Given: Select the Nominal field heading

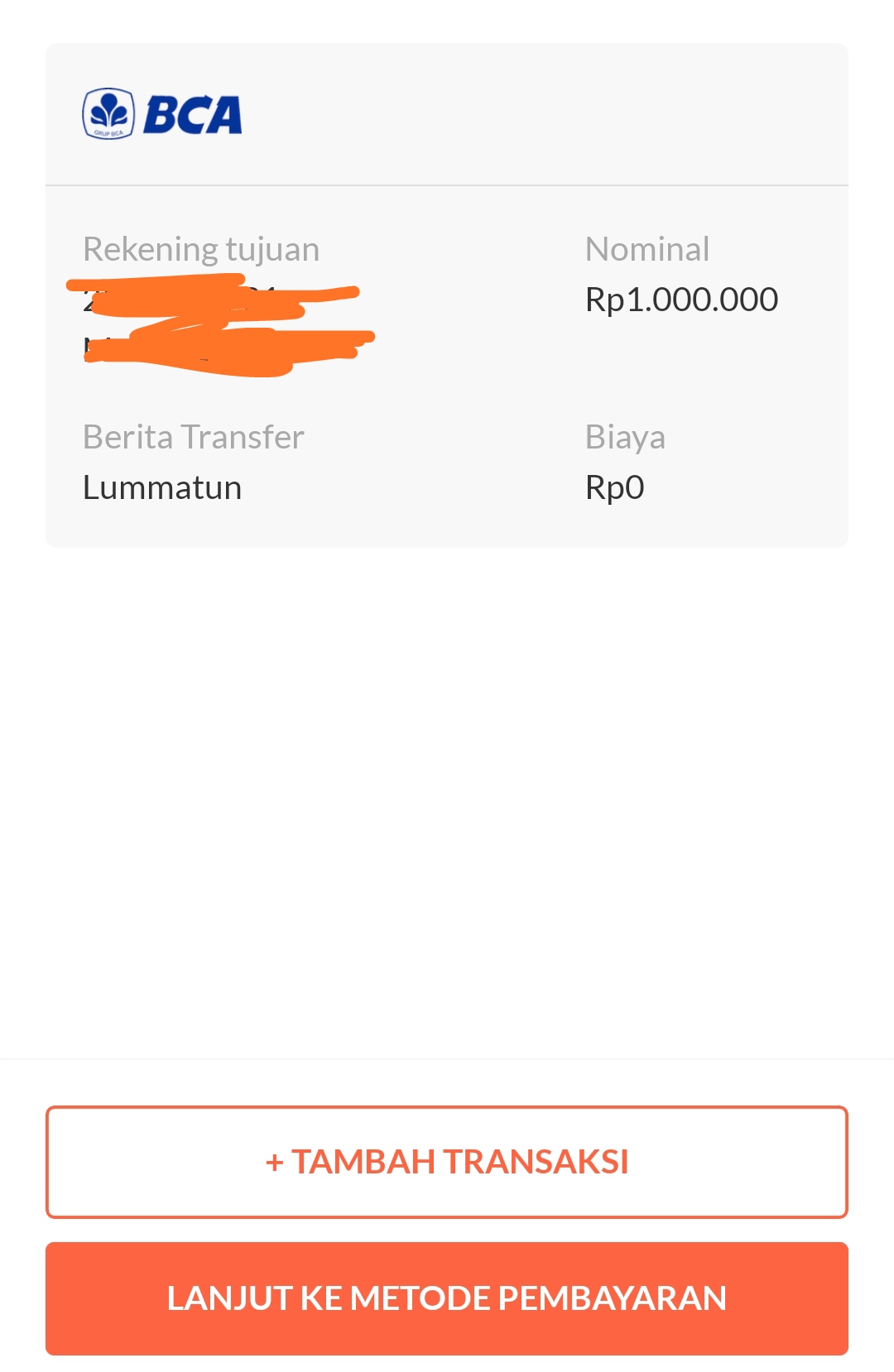Looking at the screenshot, I should tap(646, 247).
